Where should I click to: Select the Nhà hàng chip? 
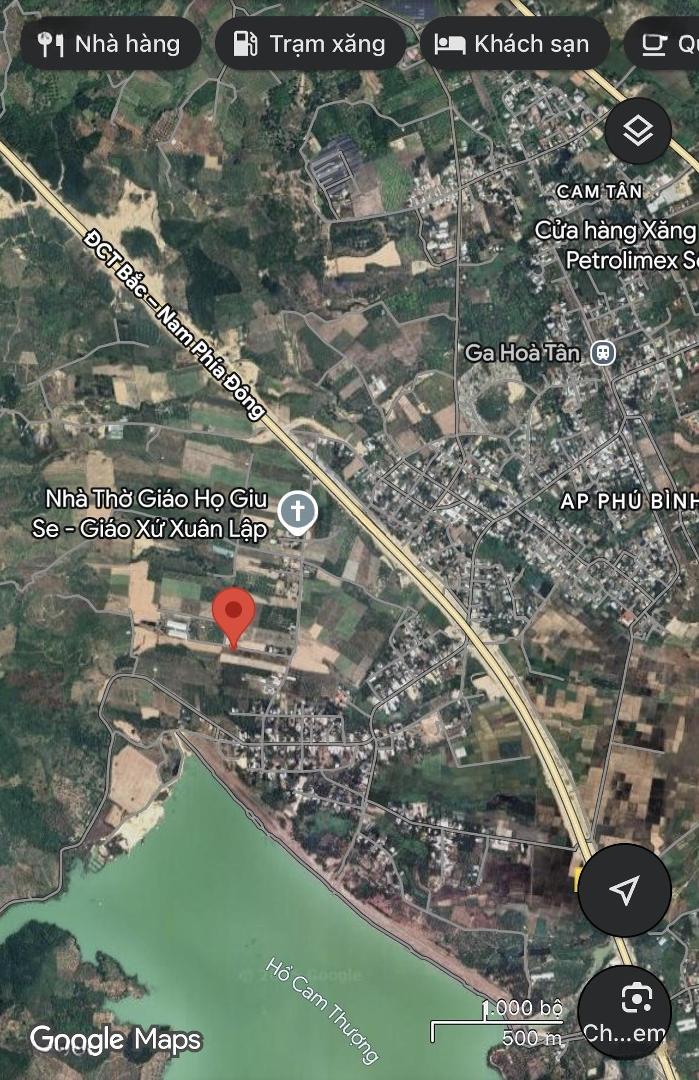(108, 44)
